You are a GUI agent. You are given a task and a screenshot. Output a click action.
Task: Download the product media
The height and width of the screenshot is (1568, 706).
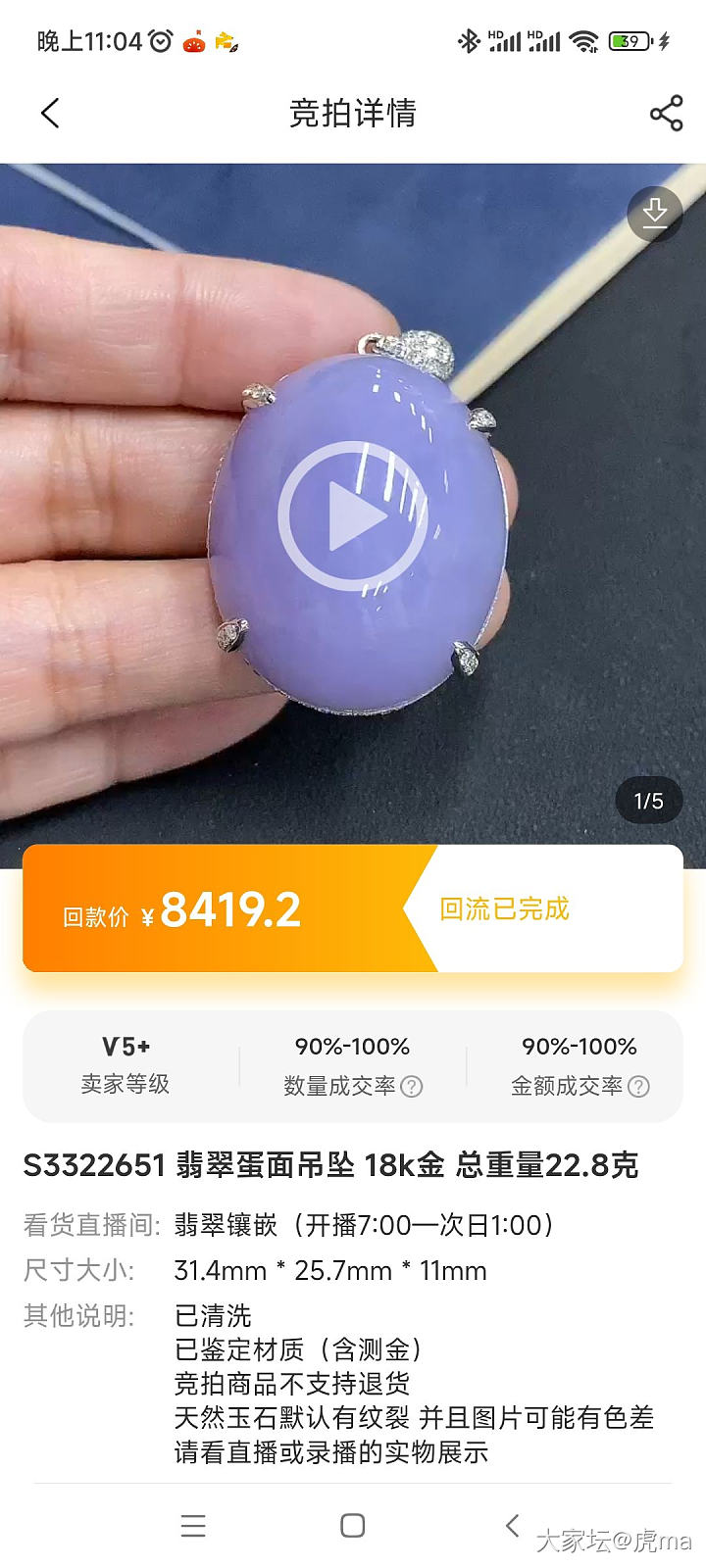[655, 213]
